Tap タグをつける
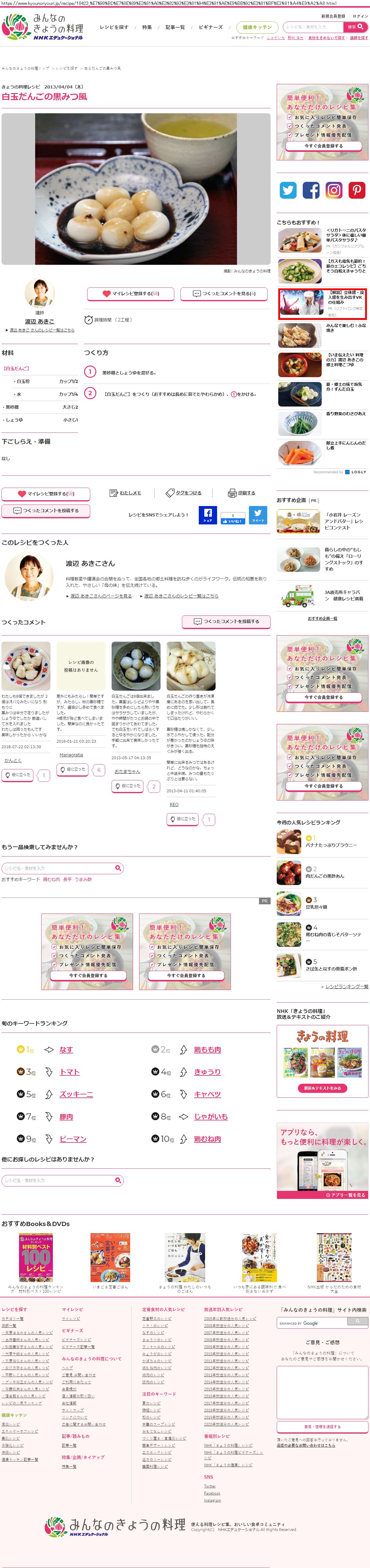The image size is (370, 1568). coord(184,493)
